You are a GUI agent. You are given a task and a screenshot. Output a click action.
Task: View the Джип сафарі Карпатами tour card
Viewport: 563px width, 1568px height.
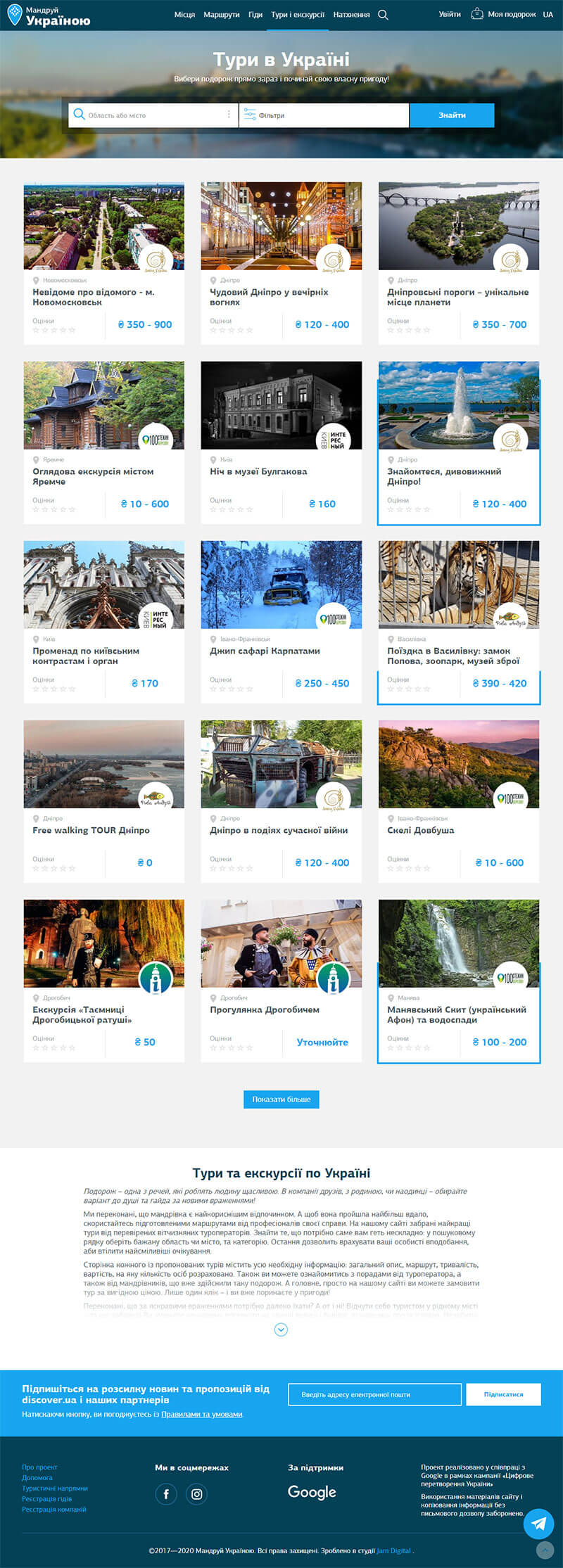click(265, 651)
